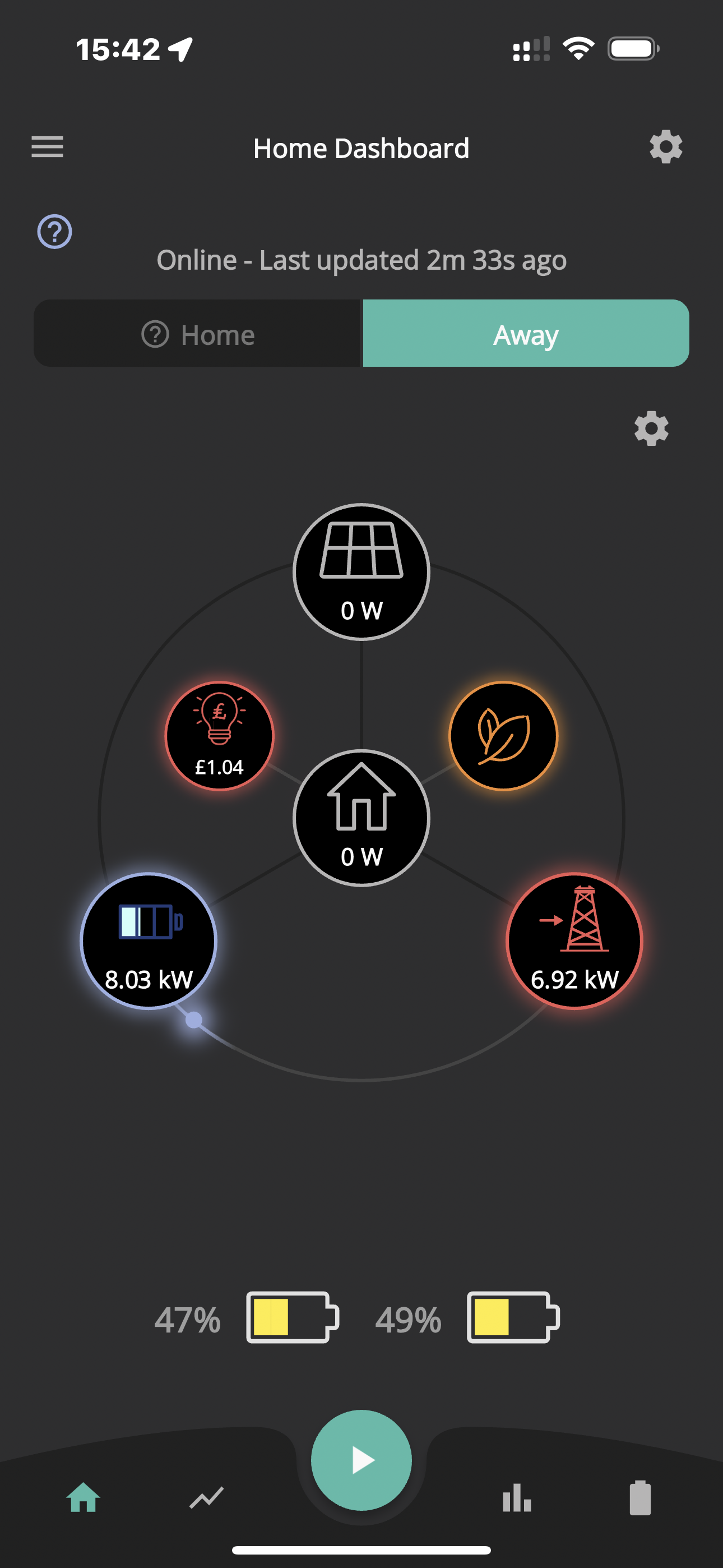723x1568 pixels.
Task: Open the solar panel 0 W node
Action: tap(361, 571)
